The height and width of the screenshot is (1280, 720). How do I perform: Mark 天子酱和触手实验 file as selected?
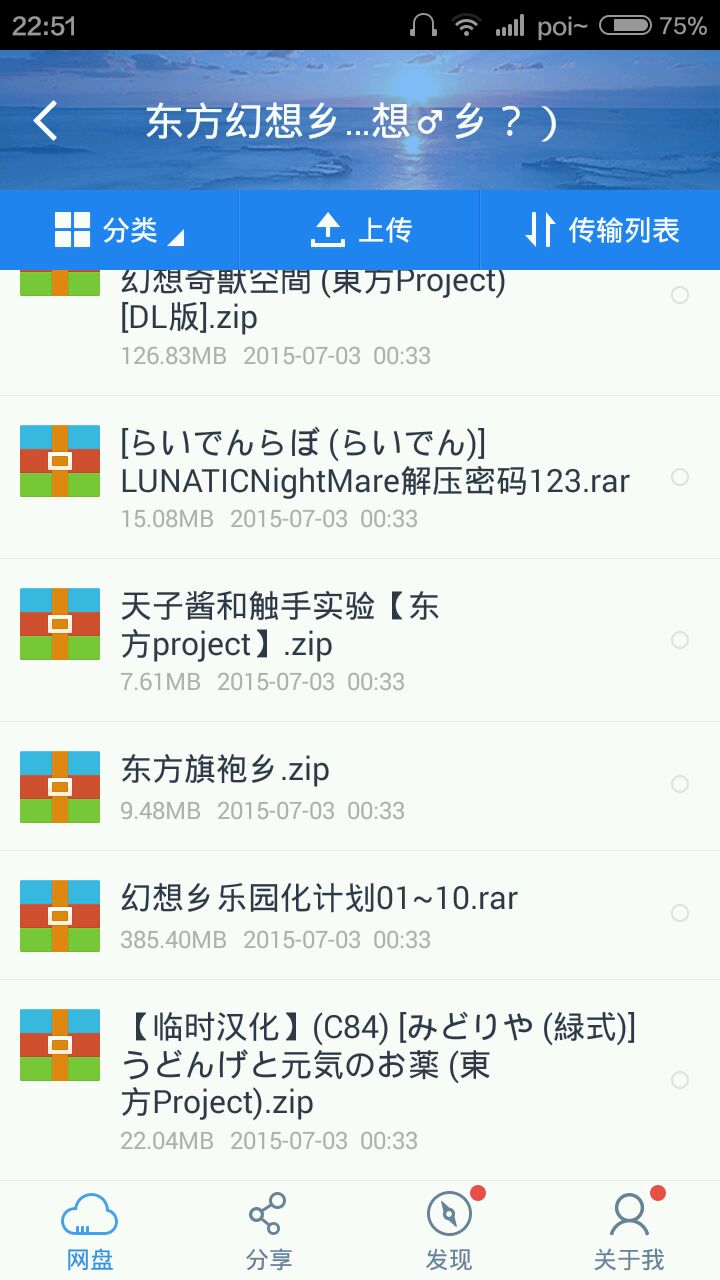680,640
